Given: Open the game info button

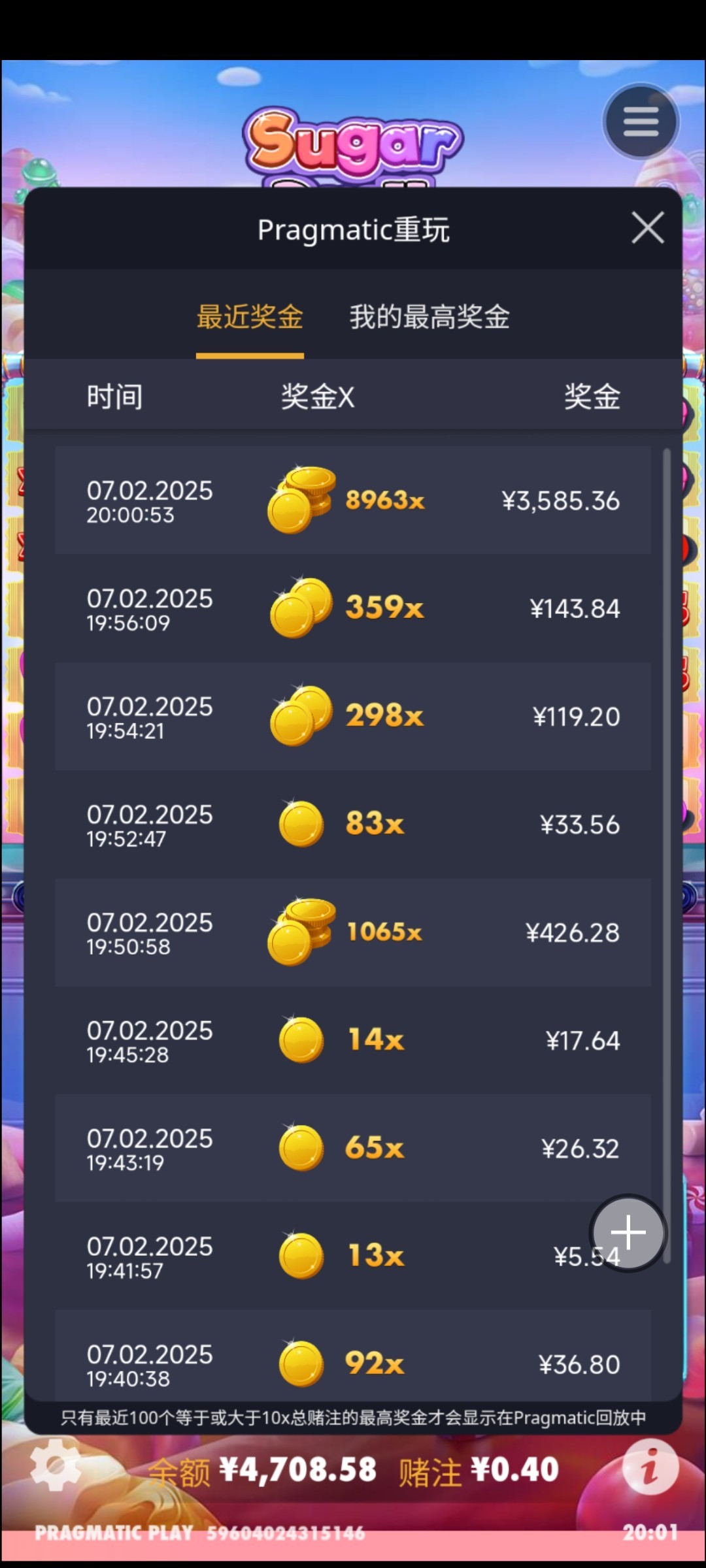Looking at the screenshot, I should [x=650, y=1466].
